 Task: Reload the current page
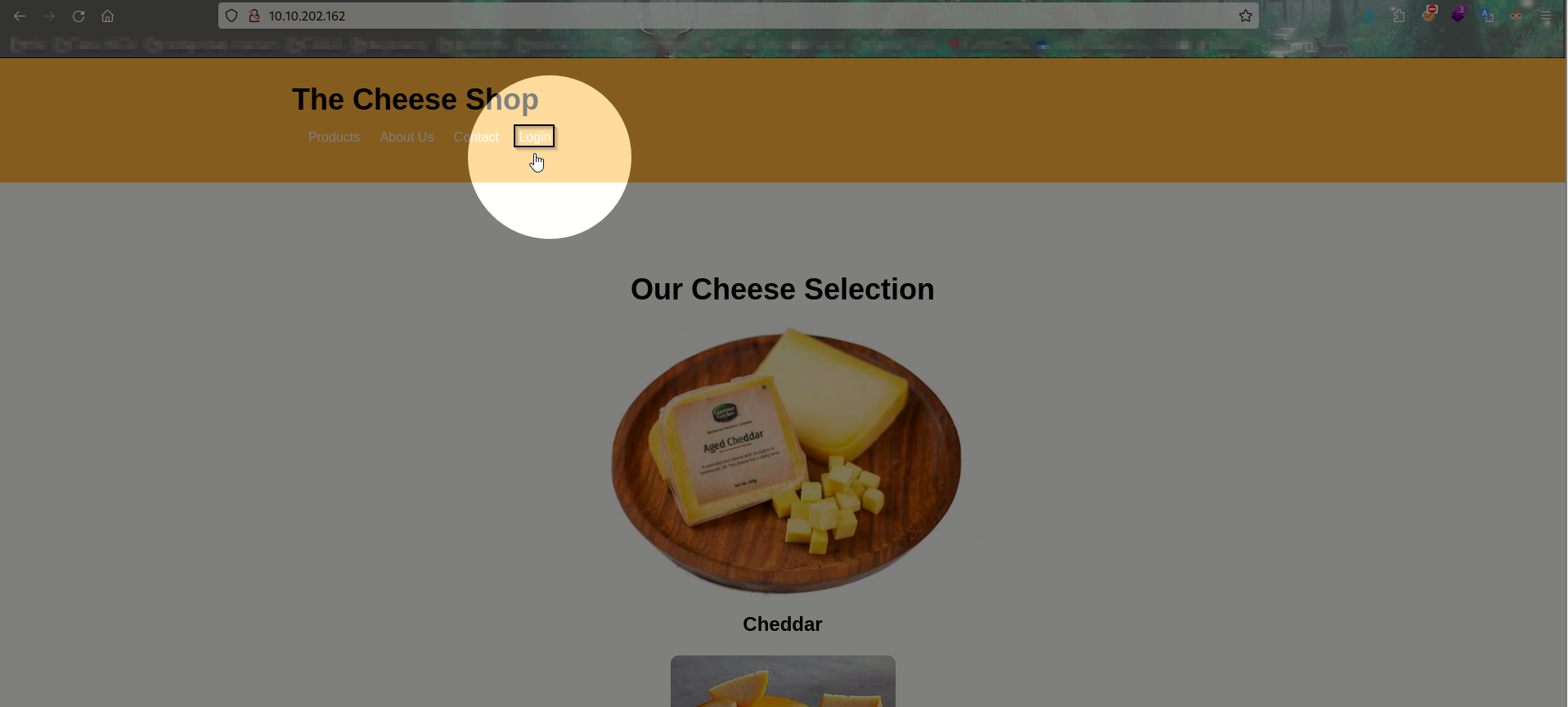point(79,16)
